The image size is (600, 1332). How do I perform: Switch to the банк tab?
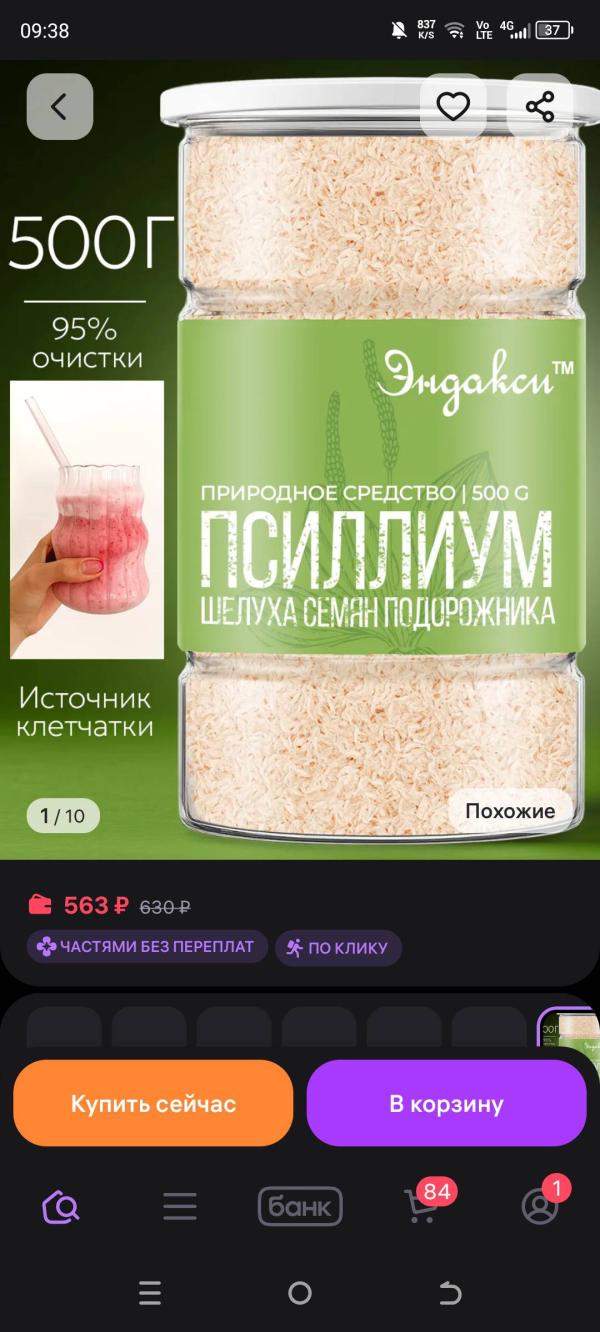tap(300, 1207)
